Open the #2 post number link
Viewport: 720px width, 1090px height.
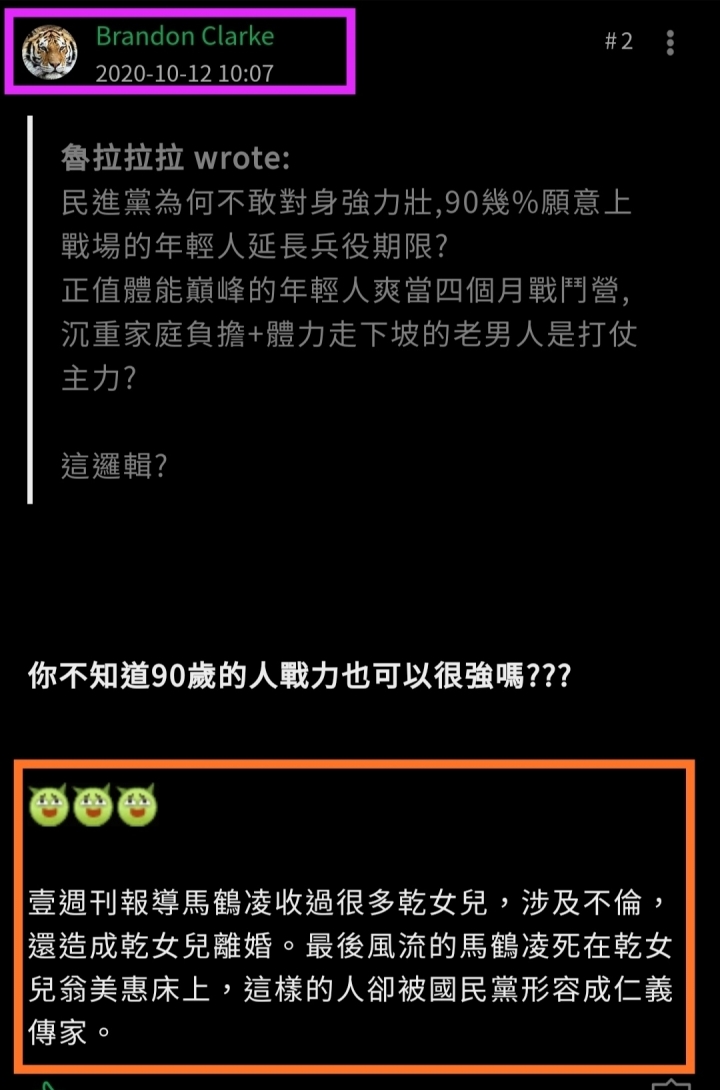click(619, 42)
